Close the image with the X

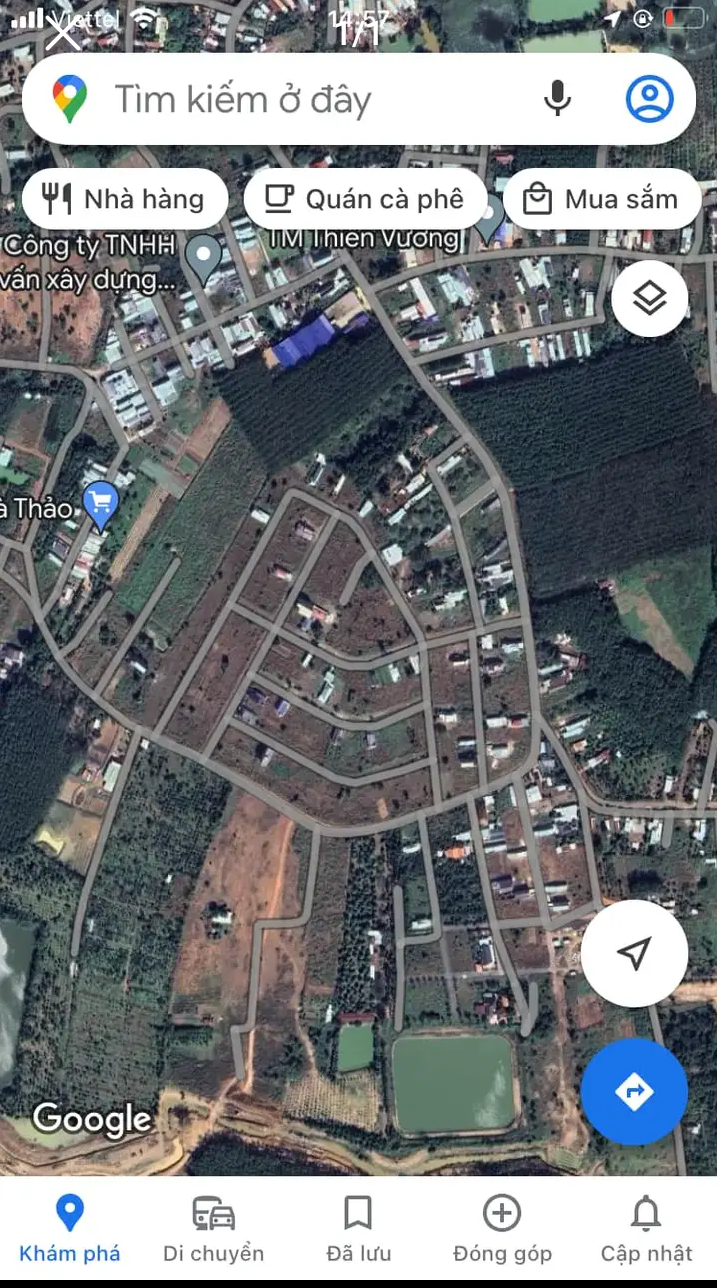pos(64,33)
